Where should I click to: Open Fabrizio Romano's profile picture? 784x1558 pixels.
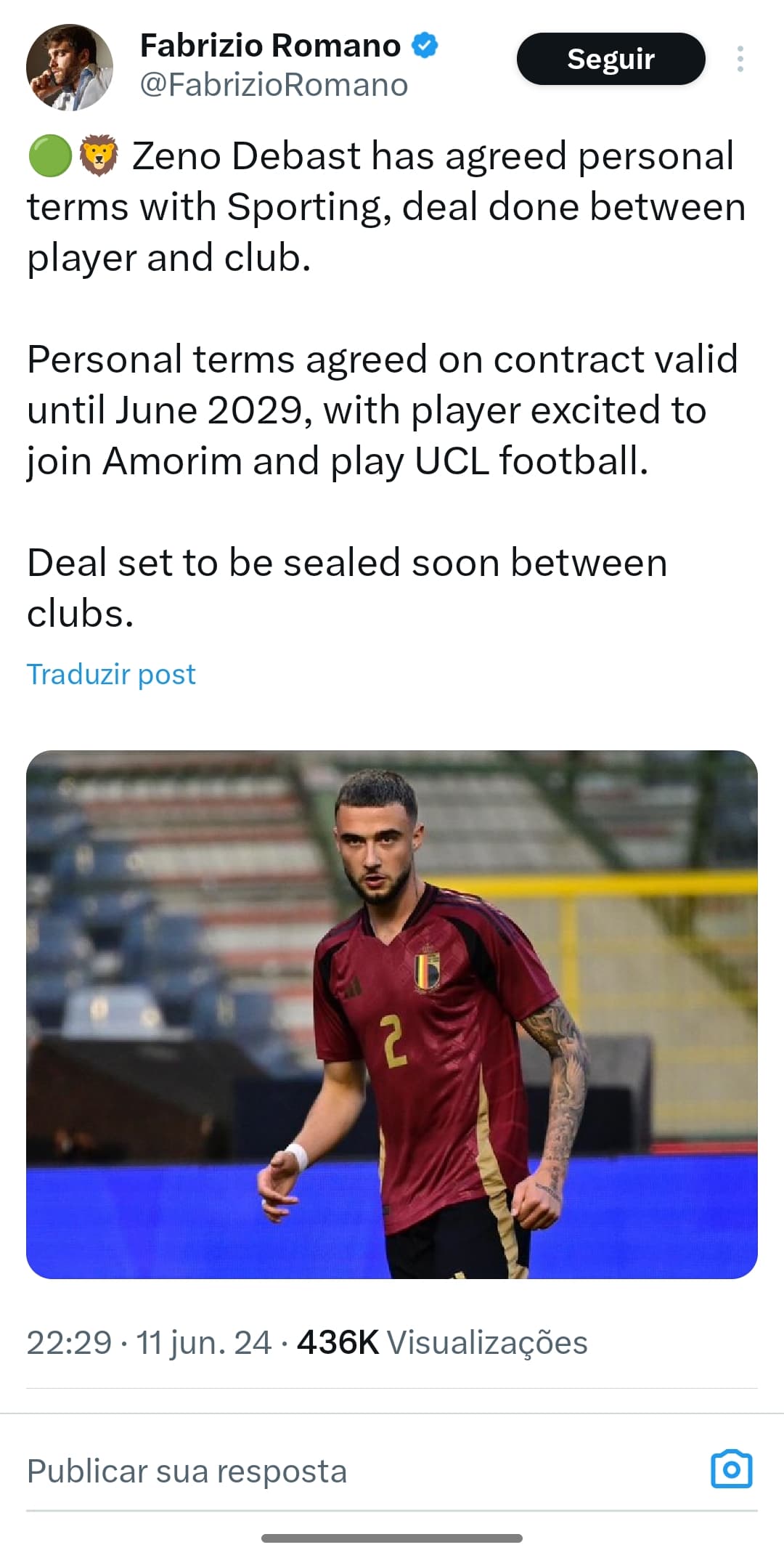point(70,67)
